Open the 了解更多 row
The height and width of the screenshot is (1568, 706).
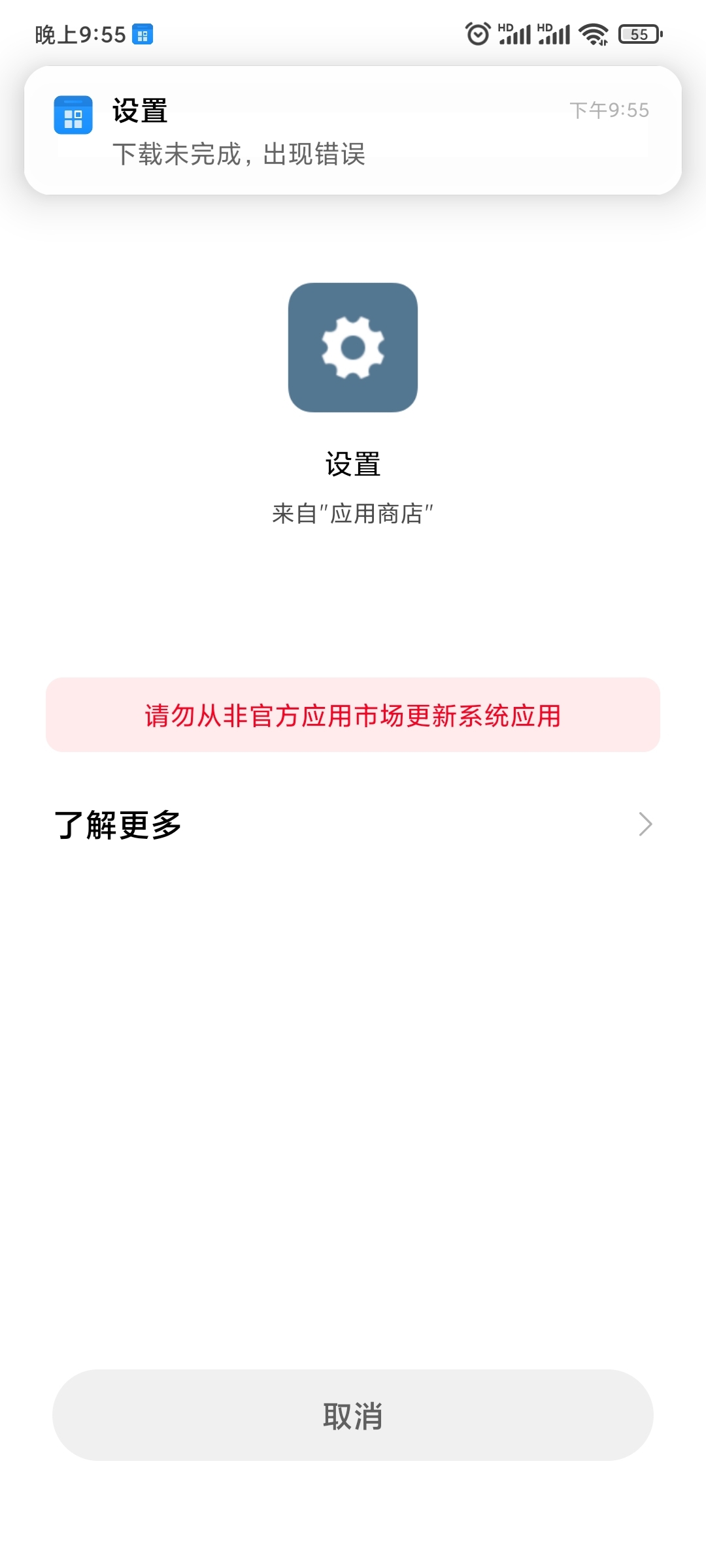click(x=353, y=825)
